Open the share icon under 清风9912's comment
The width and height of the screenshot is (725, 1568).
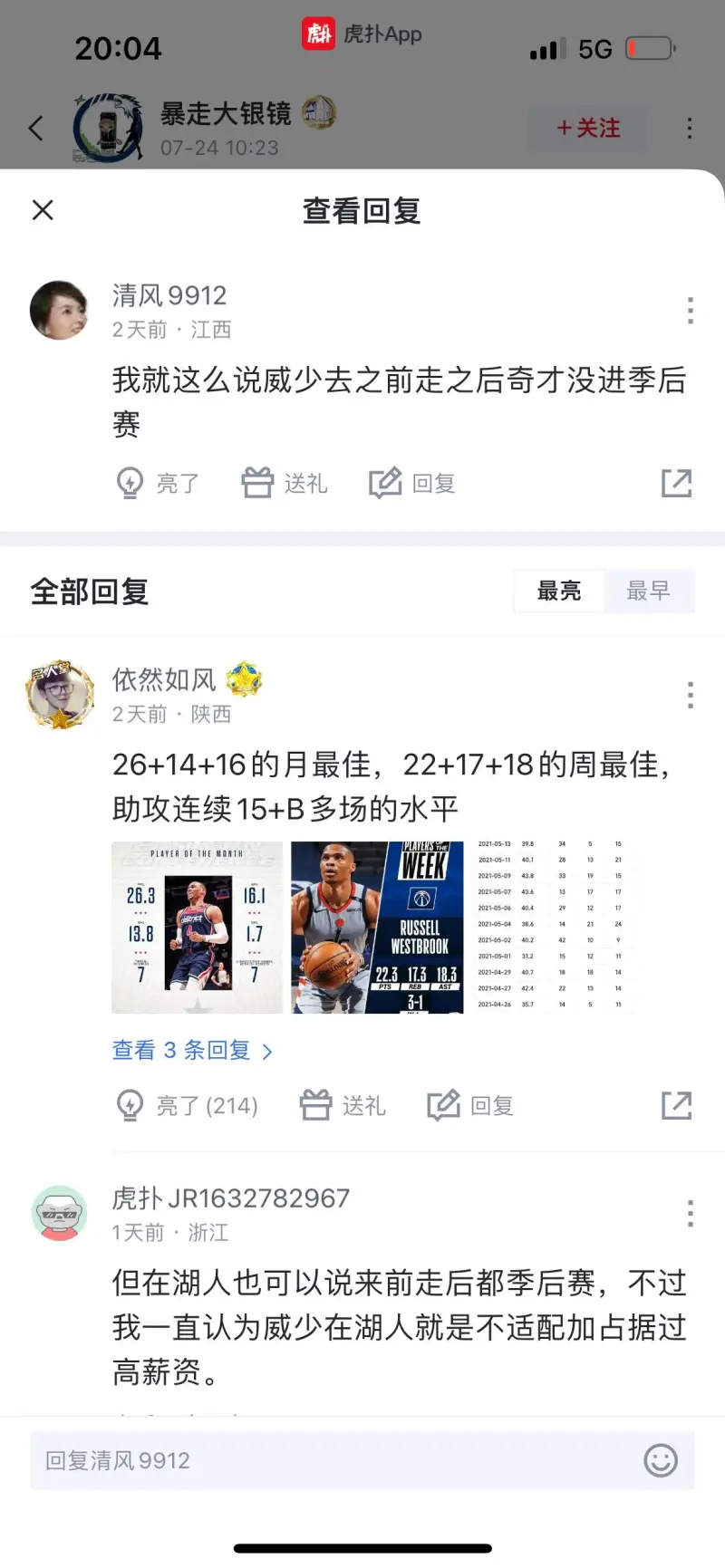pos(675,483)
